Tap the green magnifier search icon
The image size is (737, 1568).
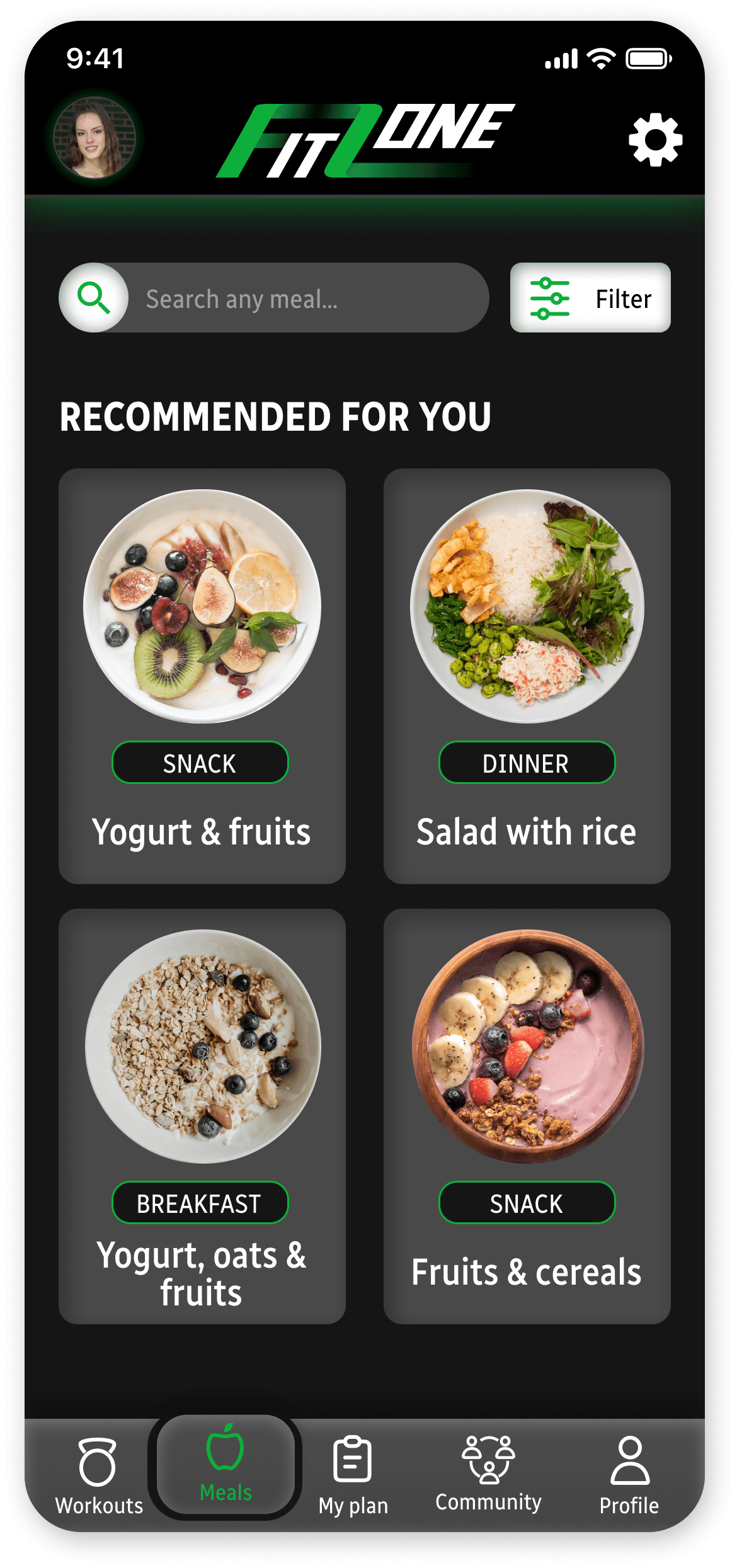pyautogui.click(x=94, y=297)
